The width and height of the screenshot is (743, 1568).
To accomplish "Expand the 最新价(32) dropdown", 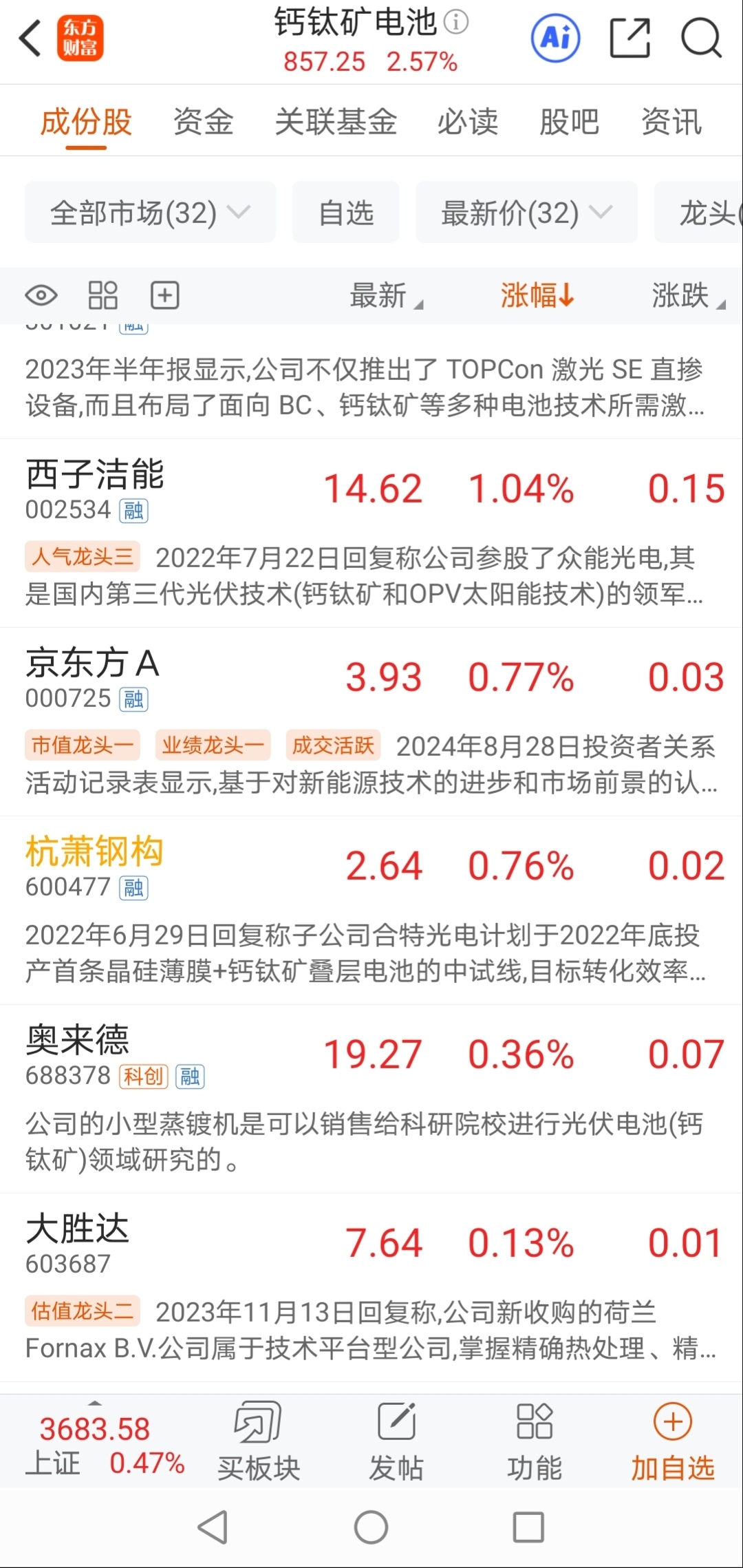I will click(x=526, y=212).
